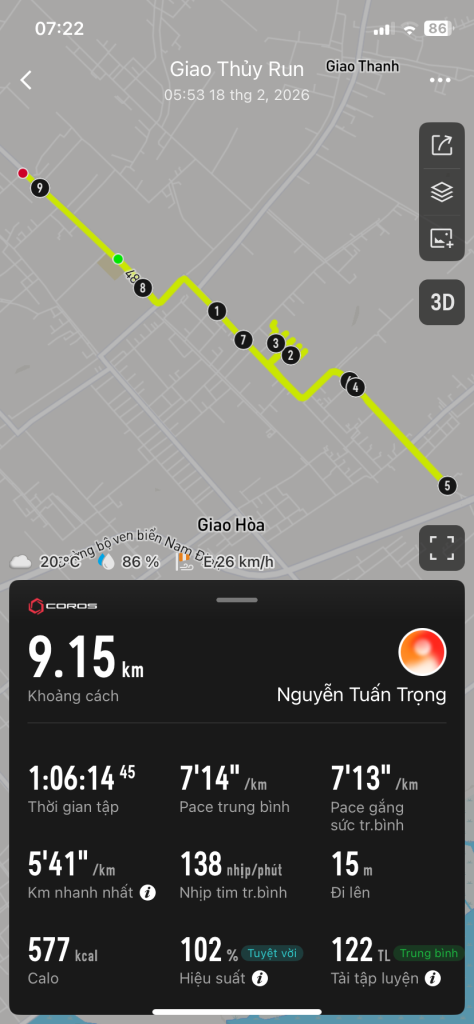The width and height of the screenshot is (474, 1024).
Task: Go back using the arrow icon
Action: tap(25, 80)
